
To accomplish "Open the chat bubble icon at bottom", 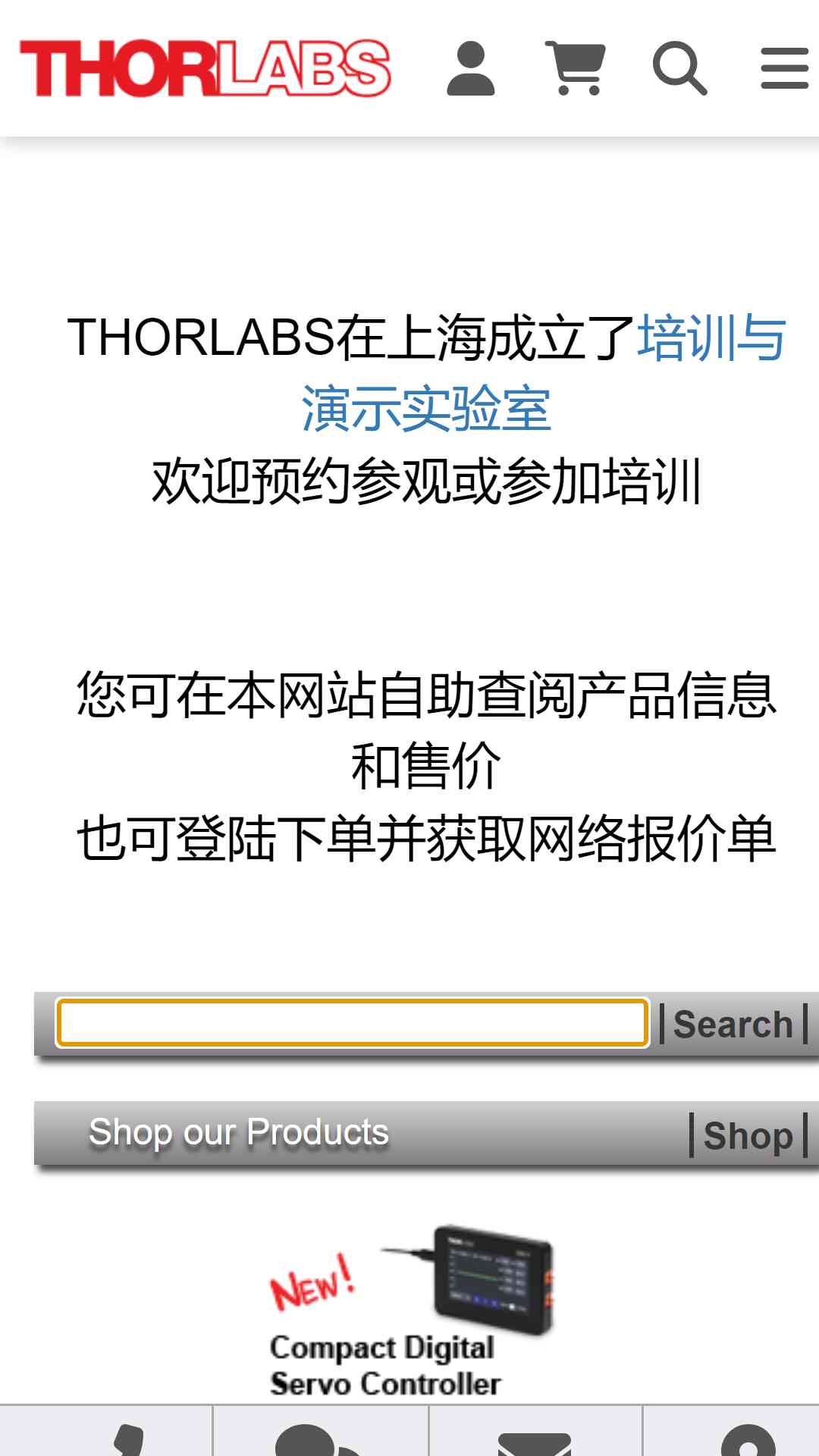I will pyautogui.click(x=318, y=1439).
